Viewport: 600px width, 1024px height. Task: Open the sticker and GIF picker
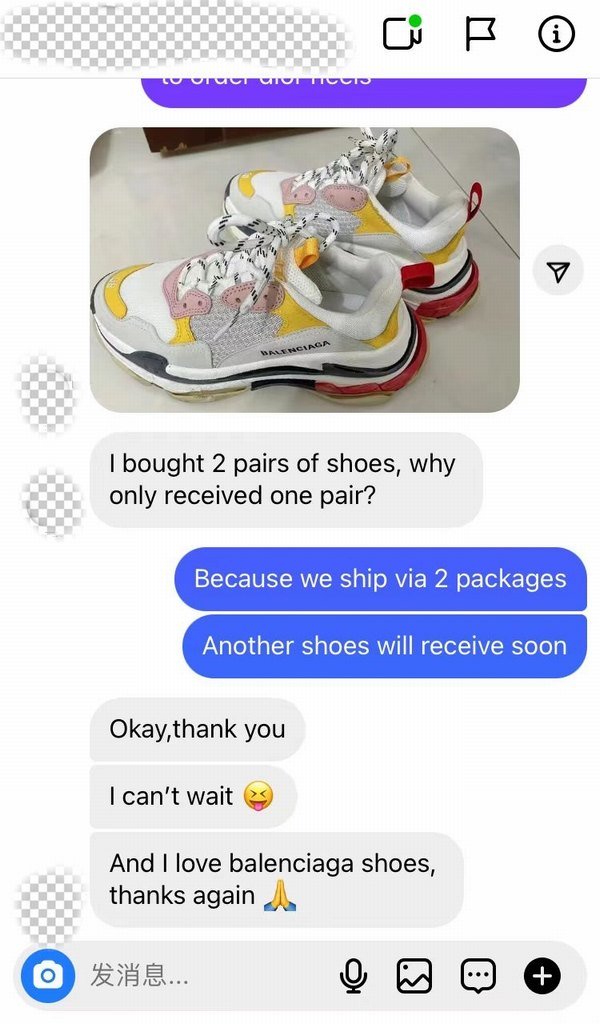478,975
